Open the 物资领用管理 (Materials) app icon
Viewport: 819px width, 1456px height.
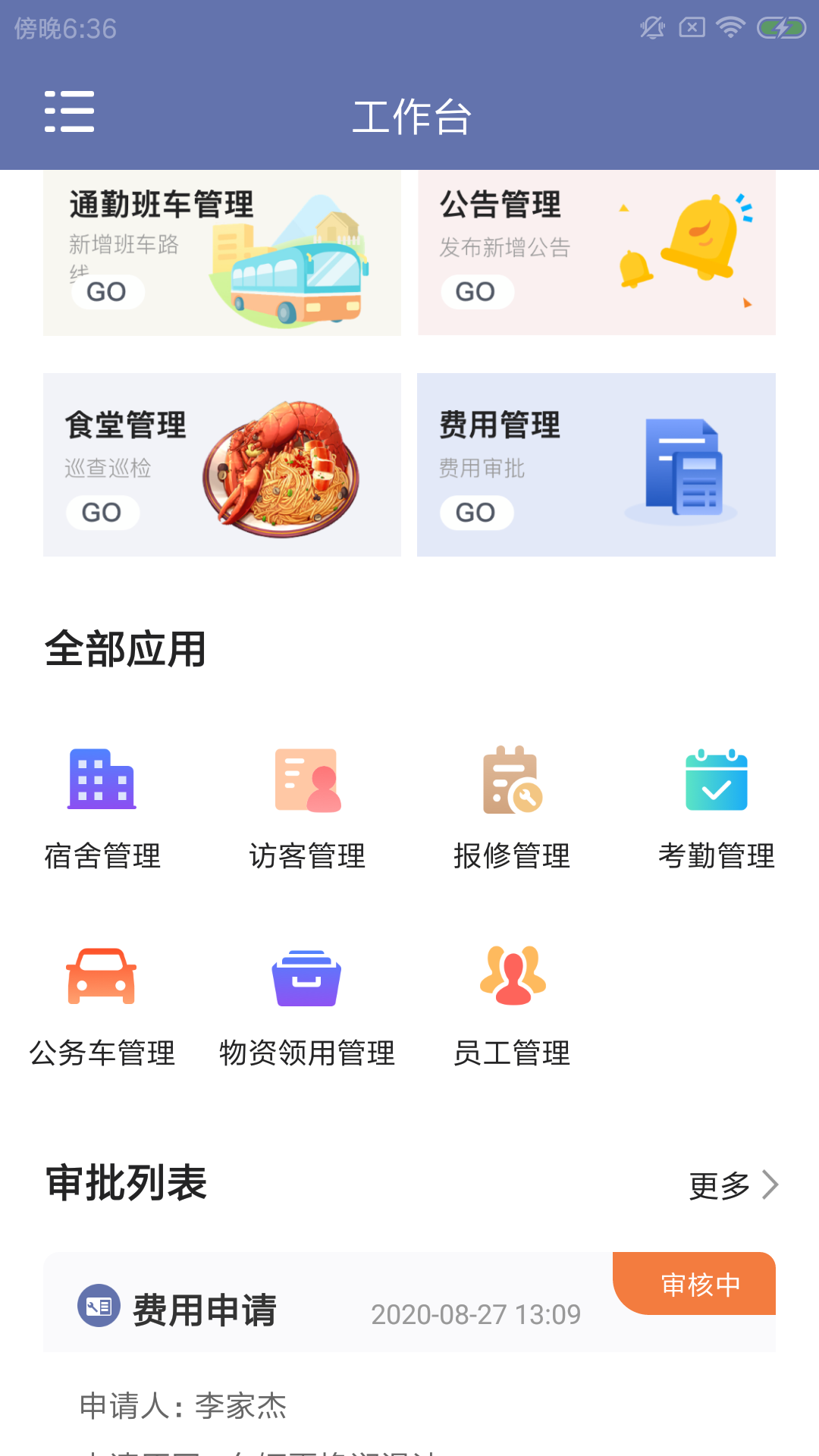(307, 977)
